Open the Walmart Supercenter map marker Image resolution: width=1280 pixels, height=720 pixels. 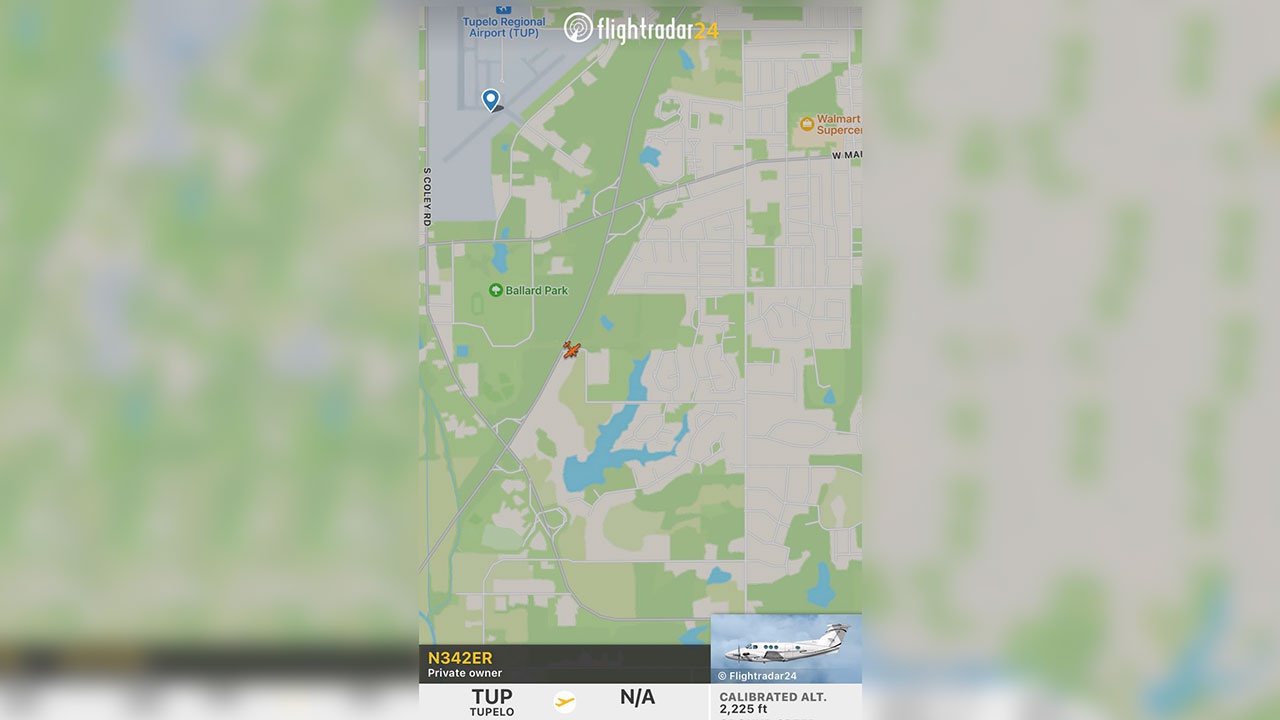(x=807, y=124)
